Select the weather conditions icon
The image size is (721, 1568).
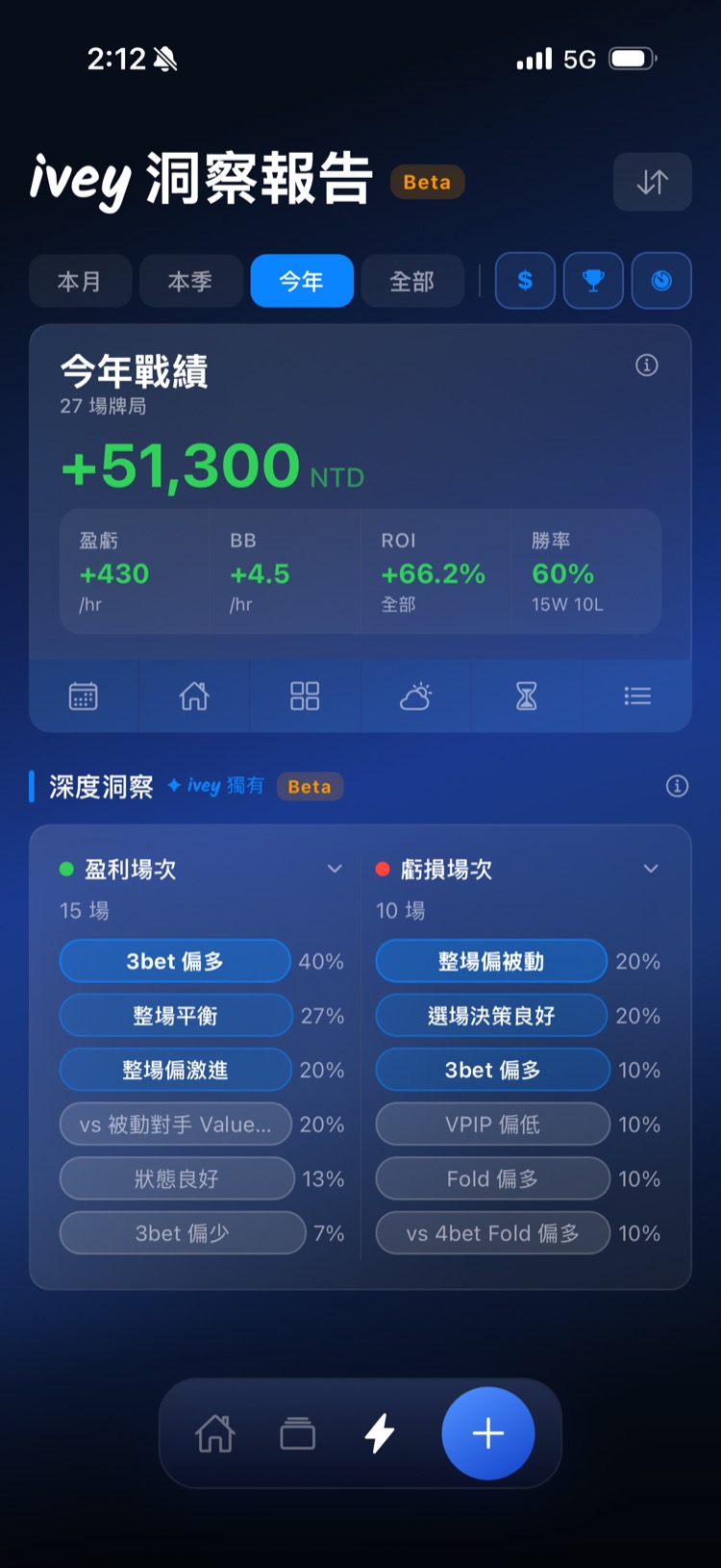point(414,695)
